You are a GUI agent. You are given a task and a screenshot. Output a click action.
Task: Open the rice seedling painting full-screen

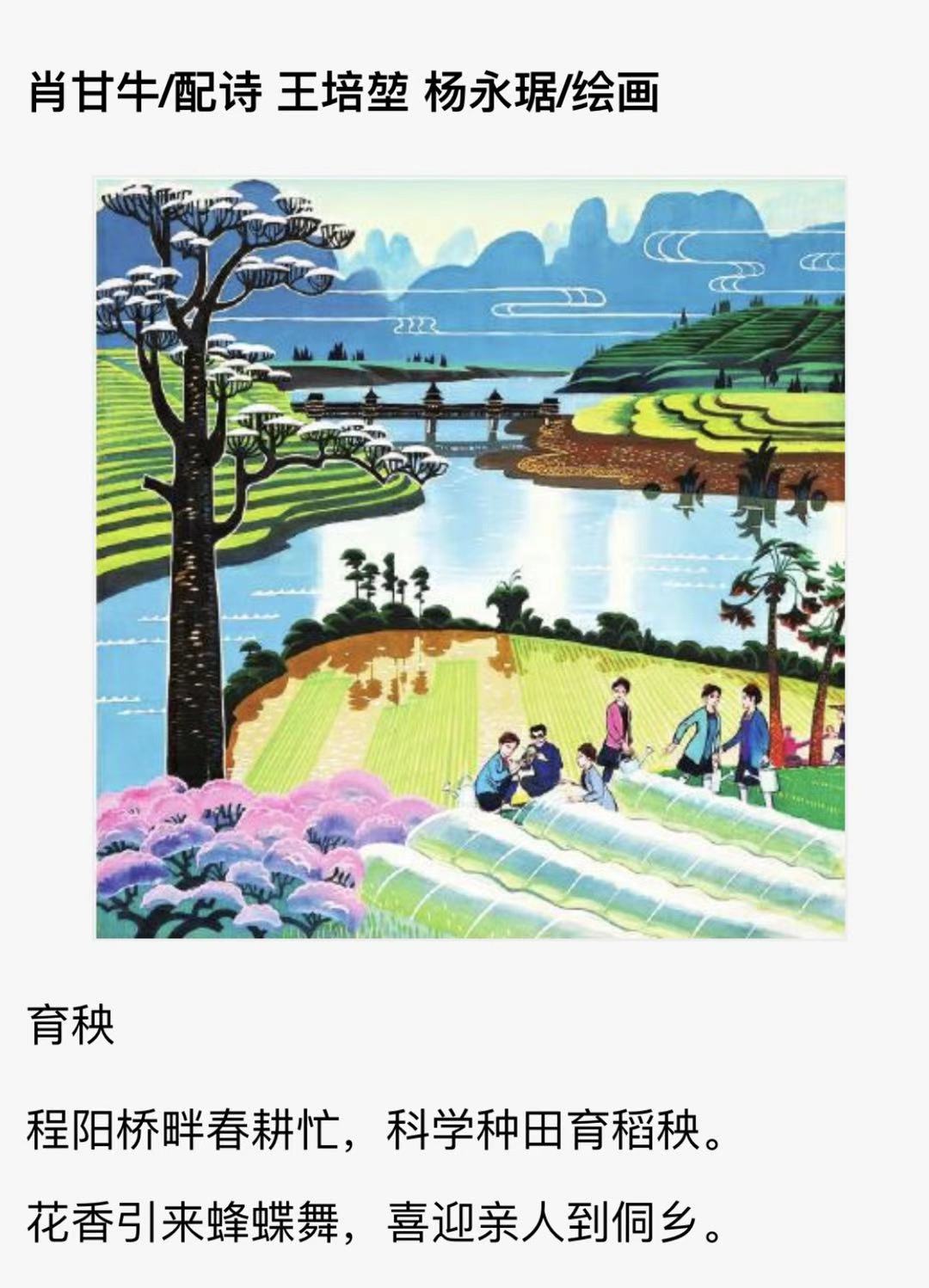coord(470,557)
